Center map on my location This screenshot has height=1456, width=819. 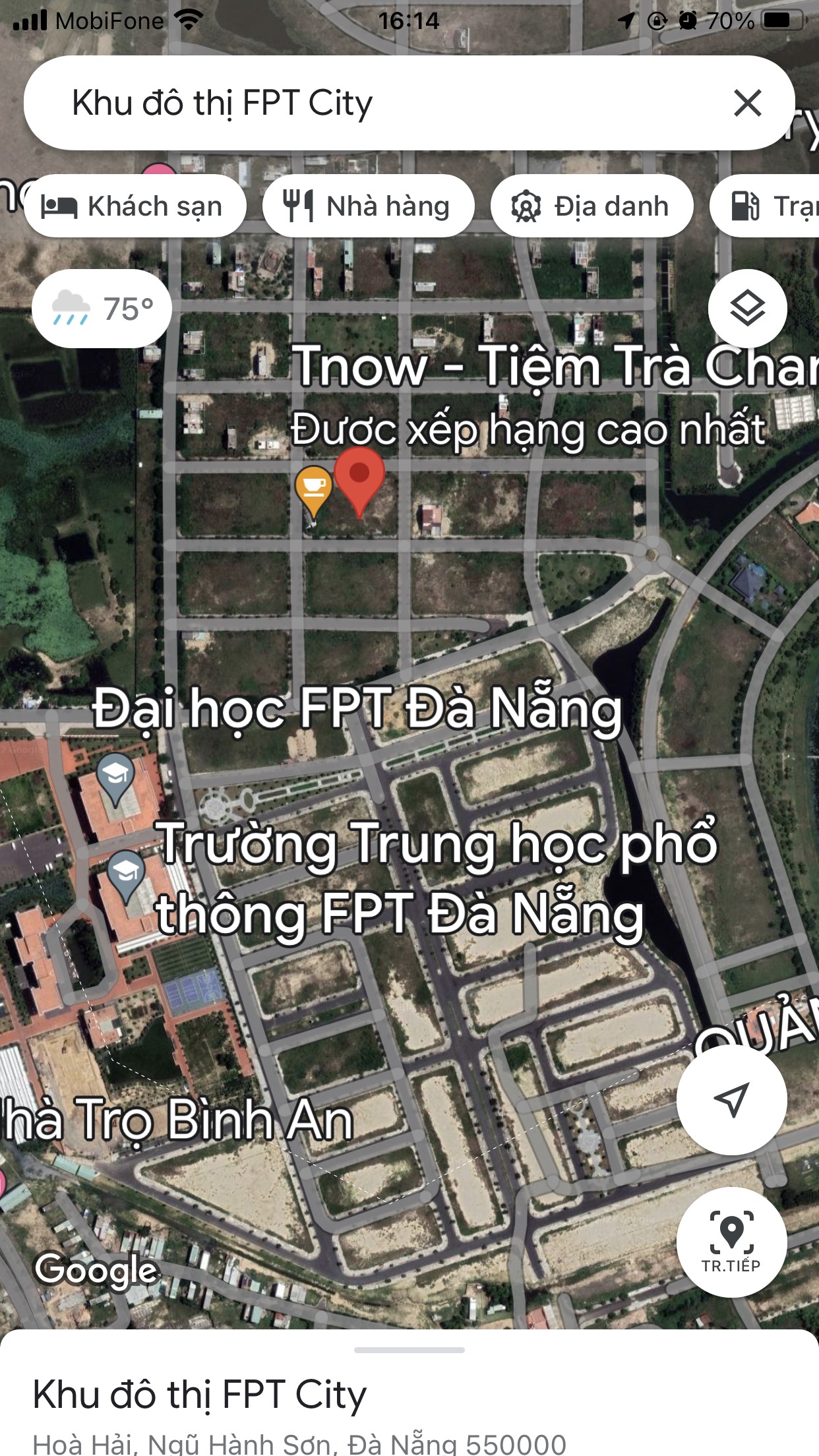(x=731, y=1099)
